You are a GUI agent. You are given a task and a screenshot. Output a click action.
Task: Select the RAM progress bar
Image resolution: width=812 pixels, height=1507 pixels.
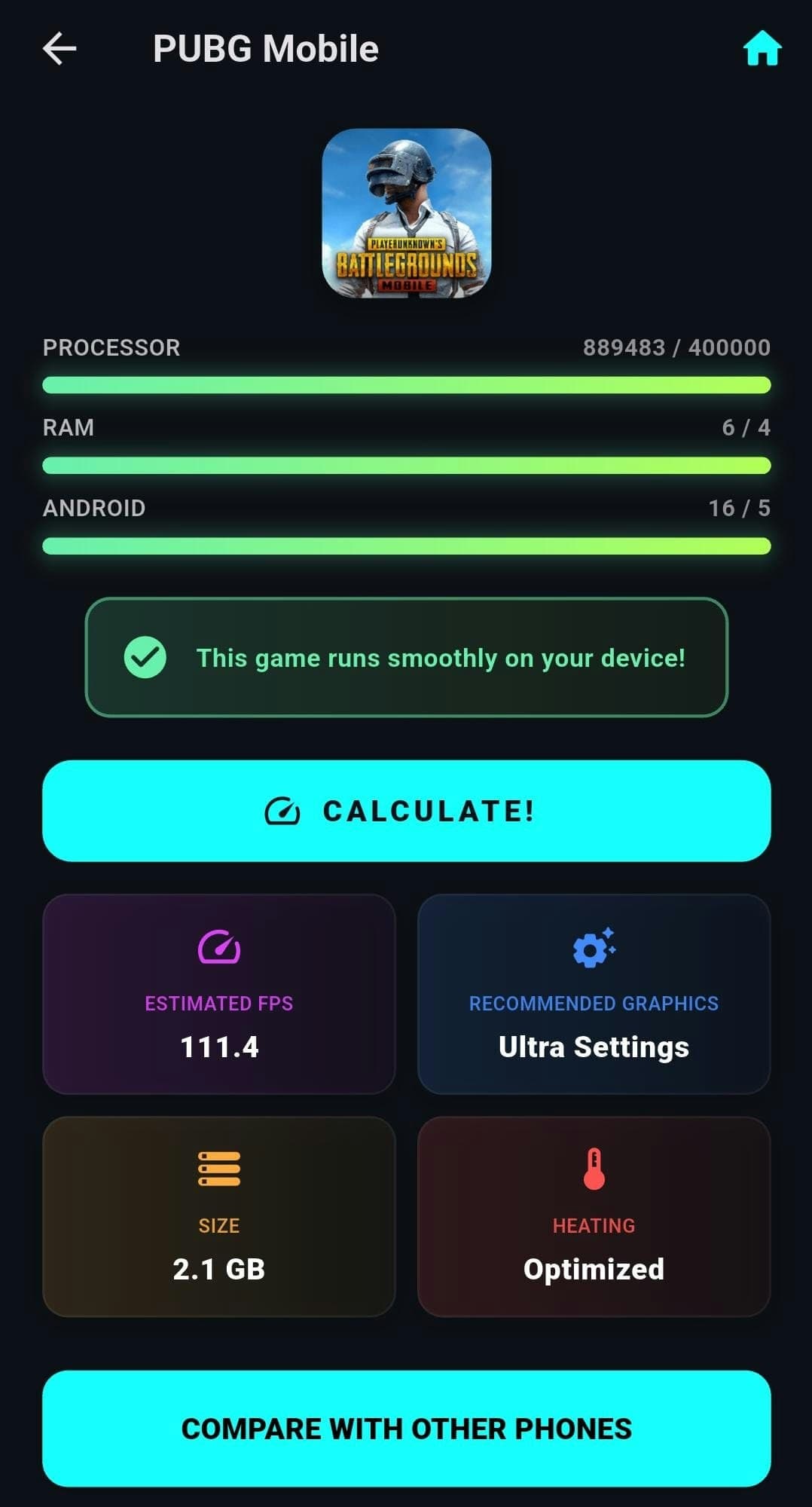(x=405, y=465)
